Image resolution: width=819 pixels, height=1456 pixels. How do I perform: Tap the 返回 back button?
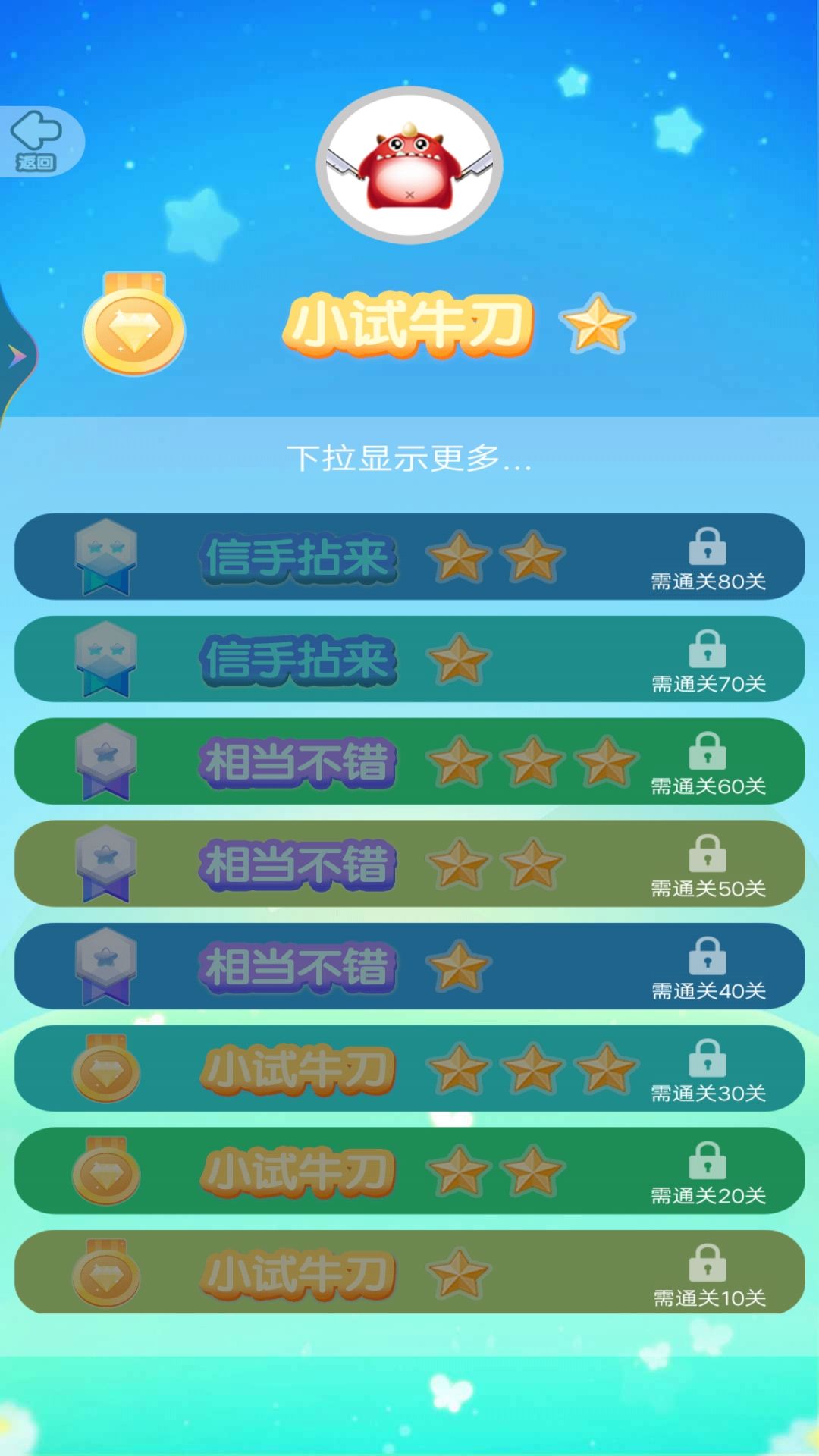coord(36,141)
